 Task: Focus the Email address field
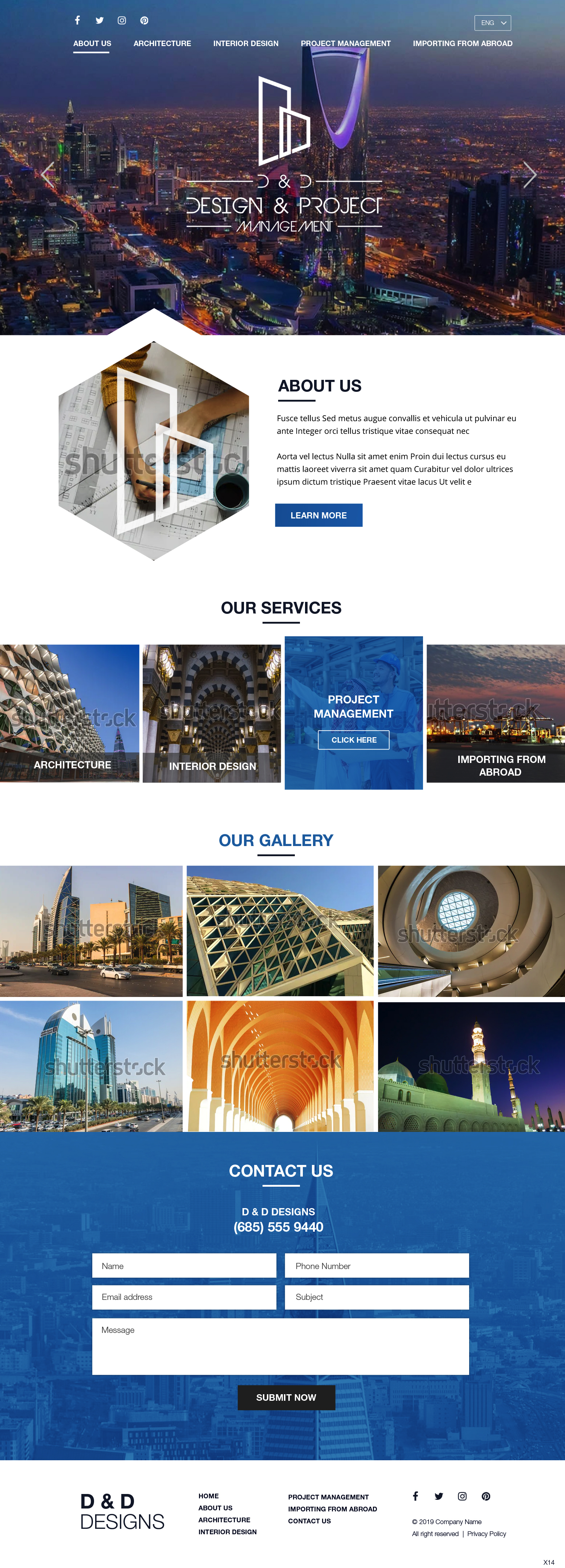[x=184, y=1297]
